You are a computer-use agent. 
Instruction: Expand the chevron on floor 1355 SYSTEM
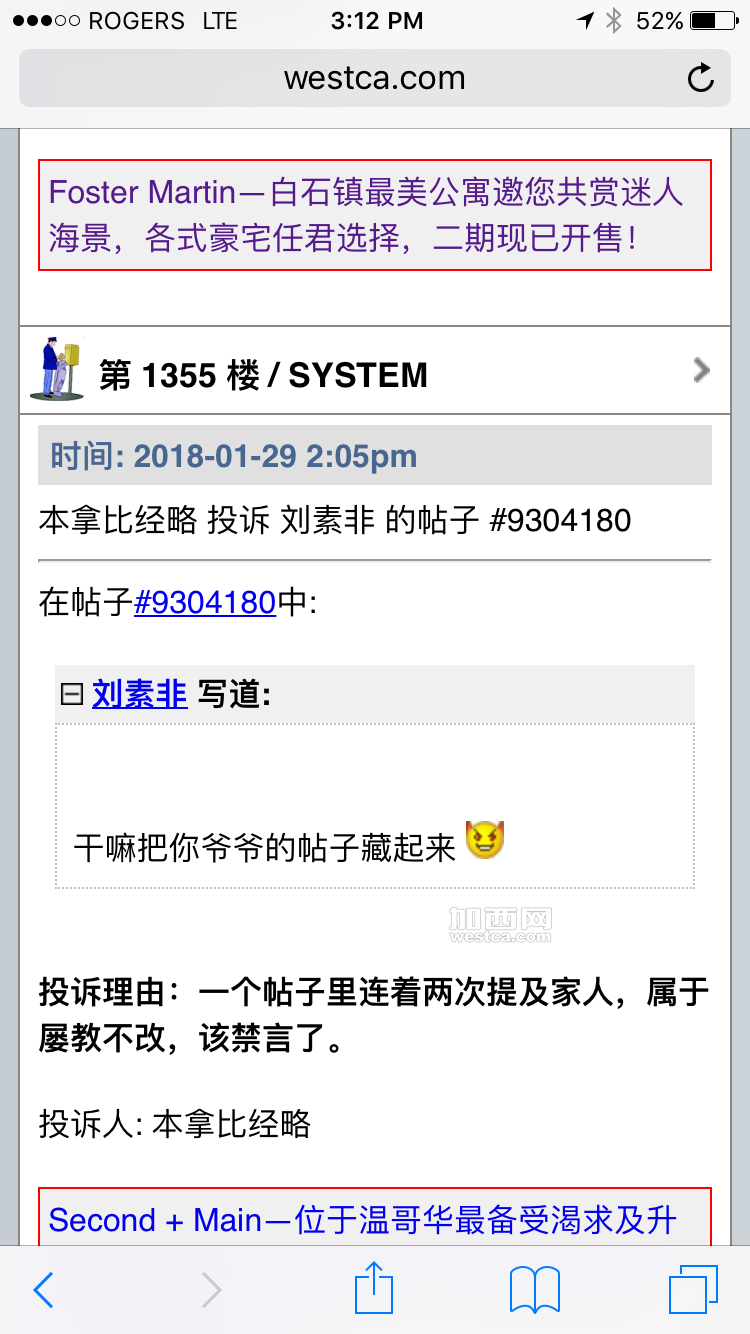click(x=701, y=371)
